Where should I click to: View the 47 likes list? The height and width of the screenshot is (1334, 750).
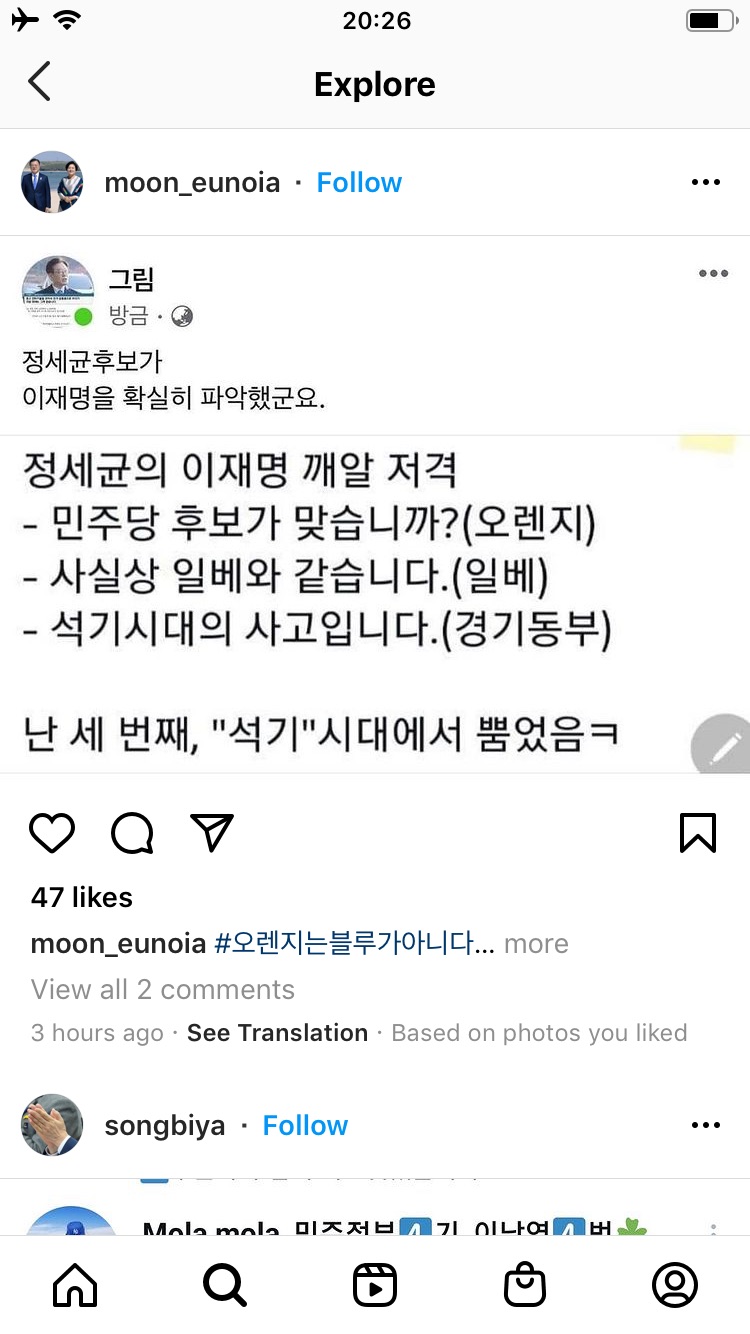click(82, 897)
